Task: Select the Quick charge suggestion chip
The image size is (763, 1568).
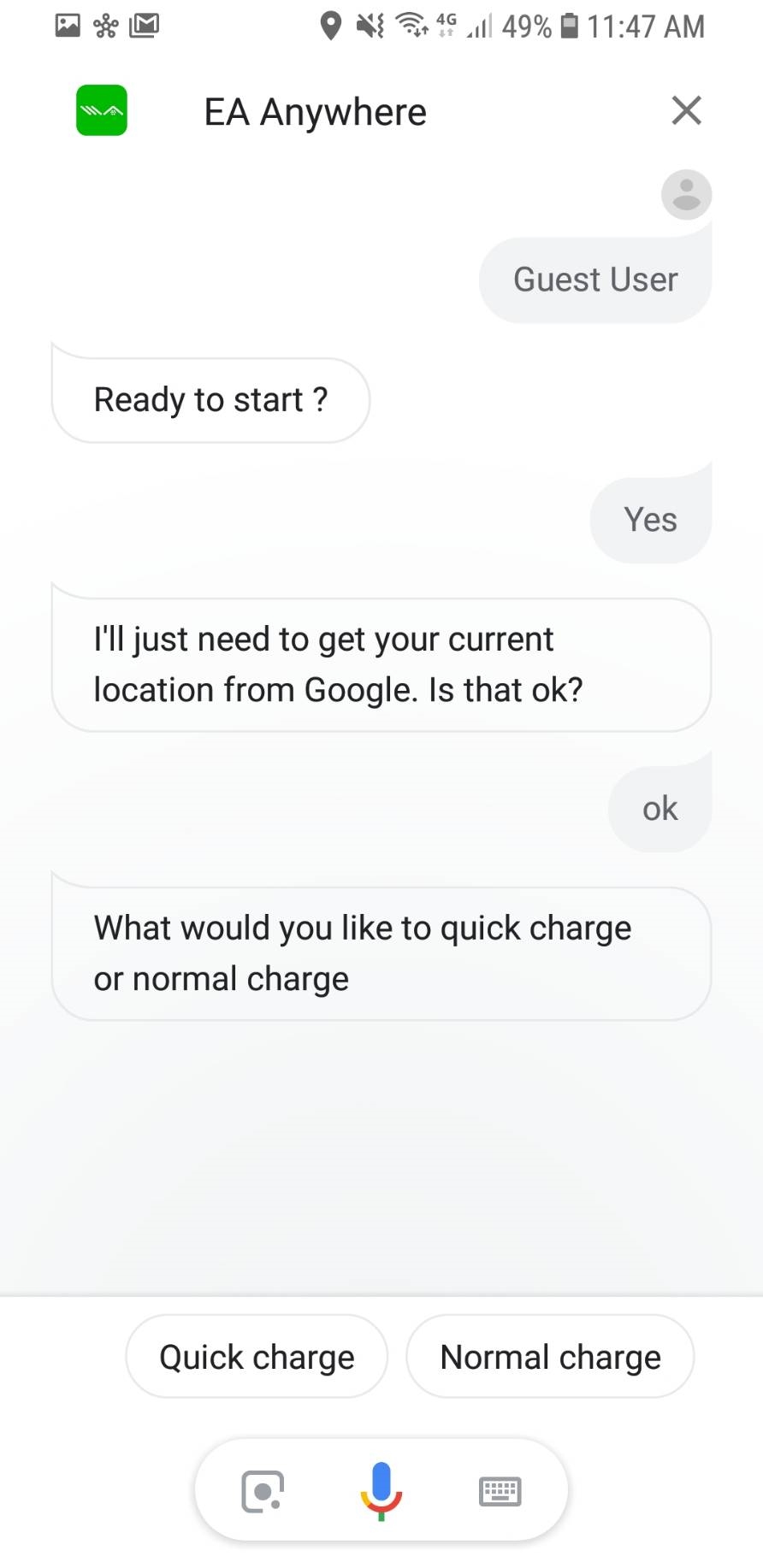Action: 257,1356
